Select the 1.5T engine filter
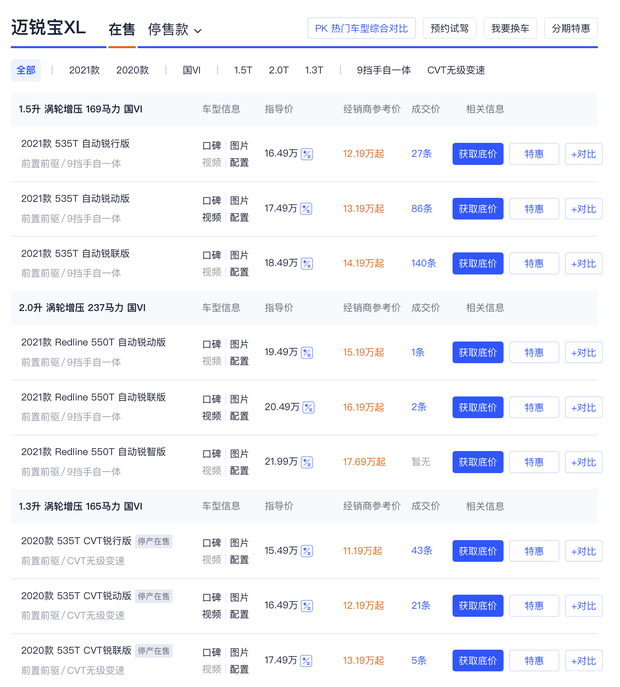 click(243, 70)
